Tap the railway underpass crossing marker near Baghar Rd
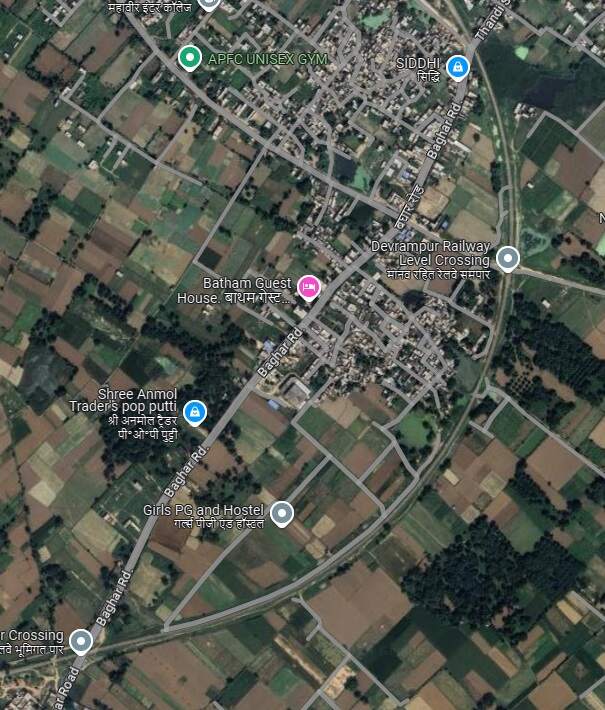 [81, 641]
